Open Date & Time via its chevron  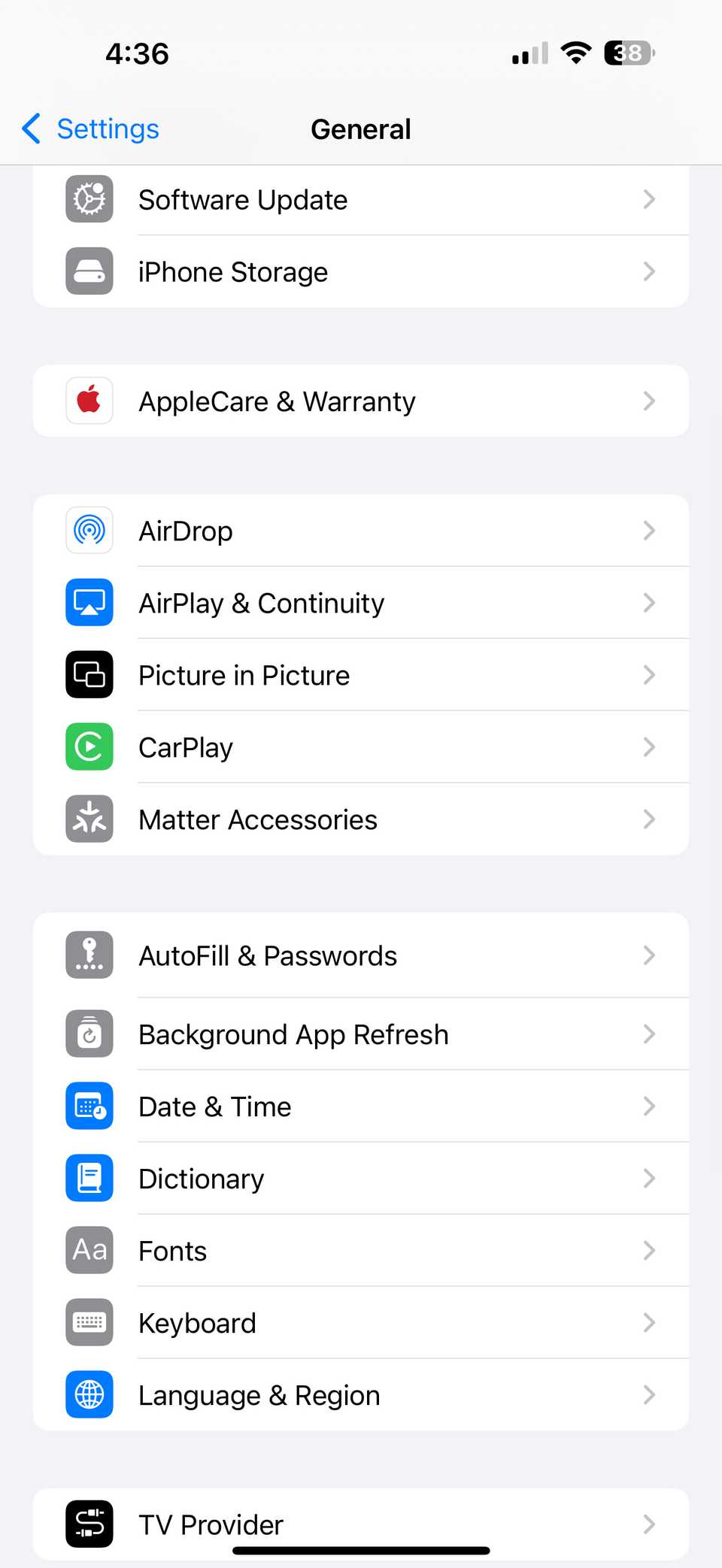649,1106
